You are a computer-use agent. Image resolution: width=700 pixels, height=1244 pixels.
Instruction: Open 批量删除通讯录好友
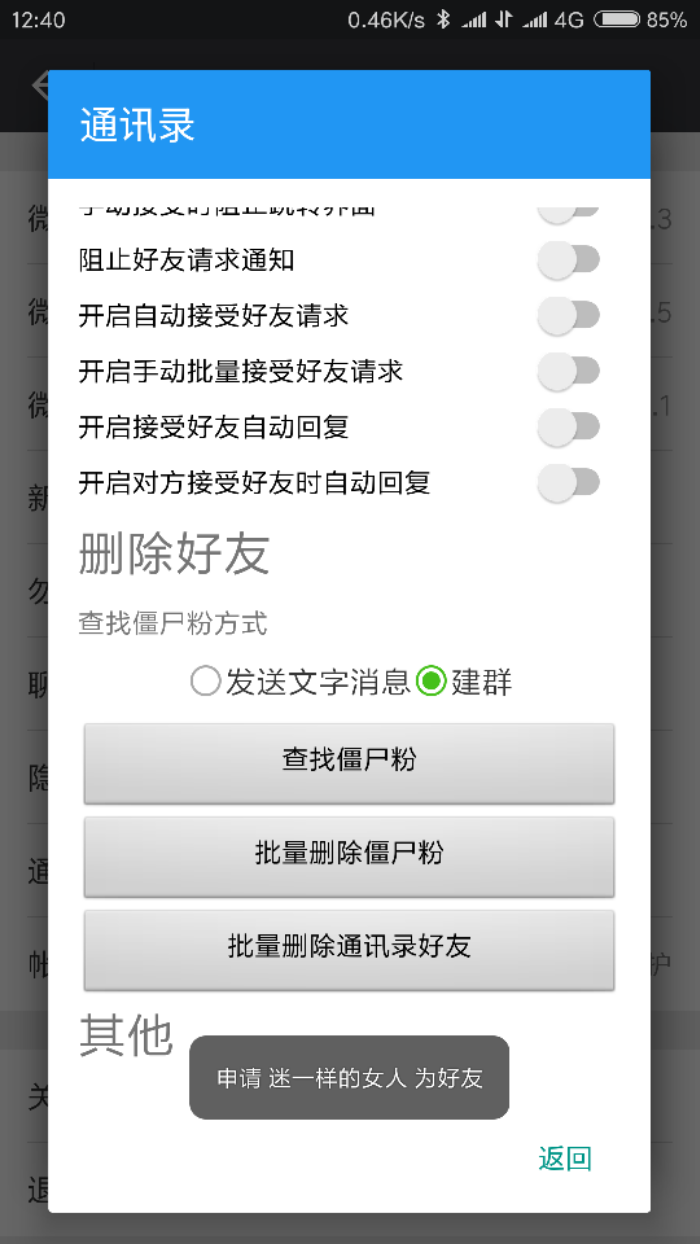349,949
